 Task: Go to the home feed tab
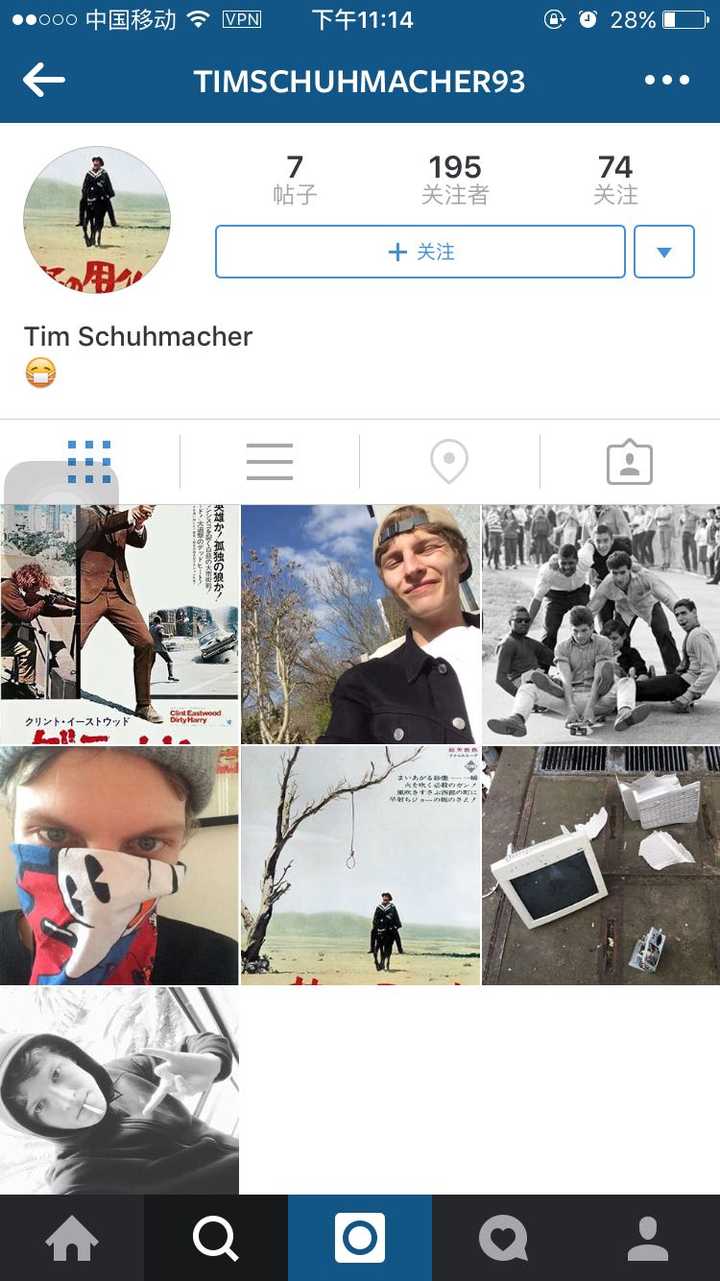tap(72, 1238)
